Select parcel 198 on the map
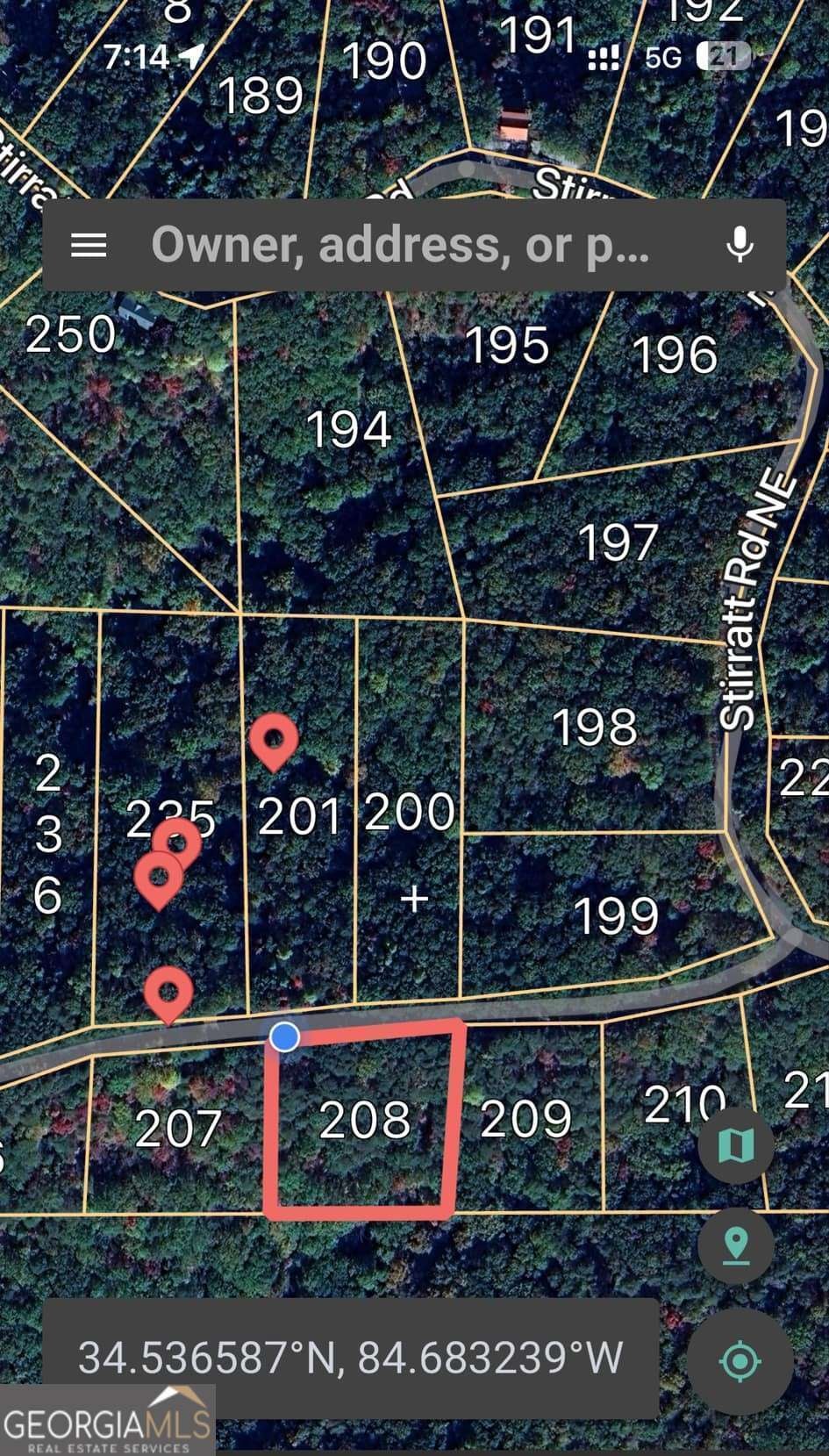 coord(594,728)
